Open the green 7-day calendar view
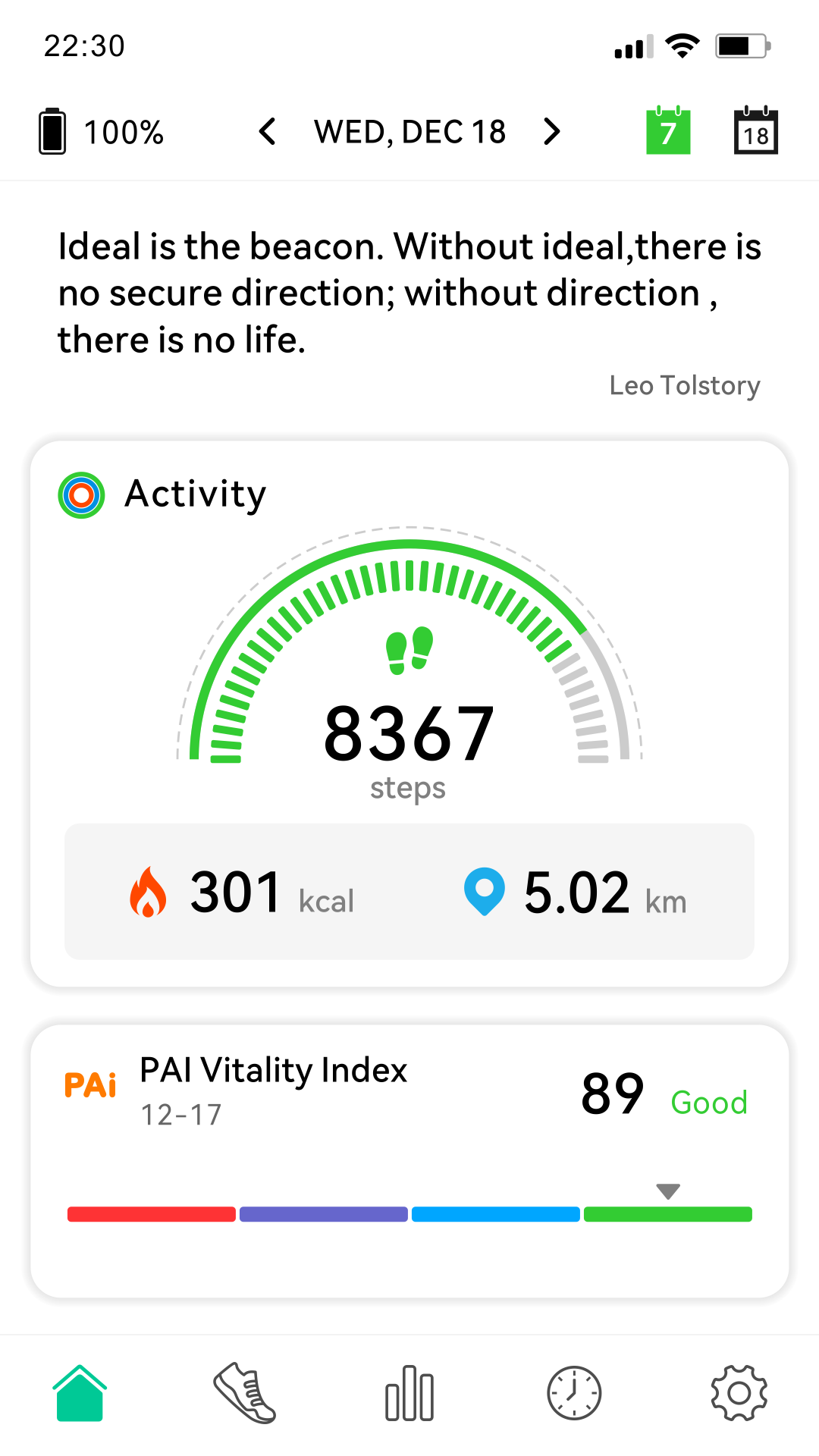 point(668,130)
